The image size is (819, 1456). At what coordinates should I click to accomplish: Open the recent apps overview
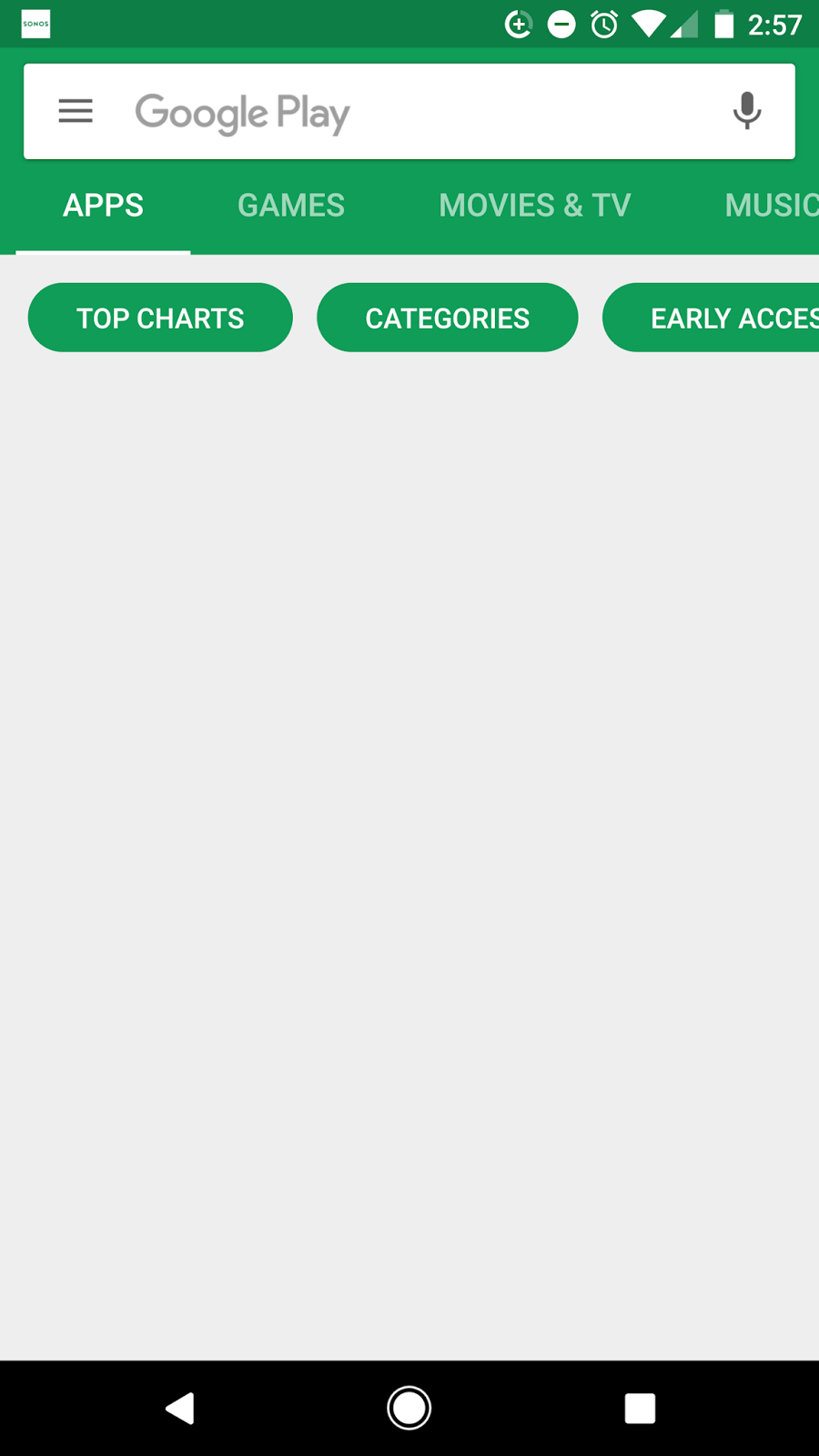[640, 1408]
